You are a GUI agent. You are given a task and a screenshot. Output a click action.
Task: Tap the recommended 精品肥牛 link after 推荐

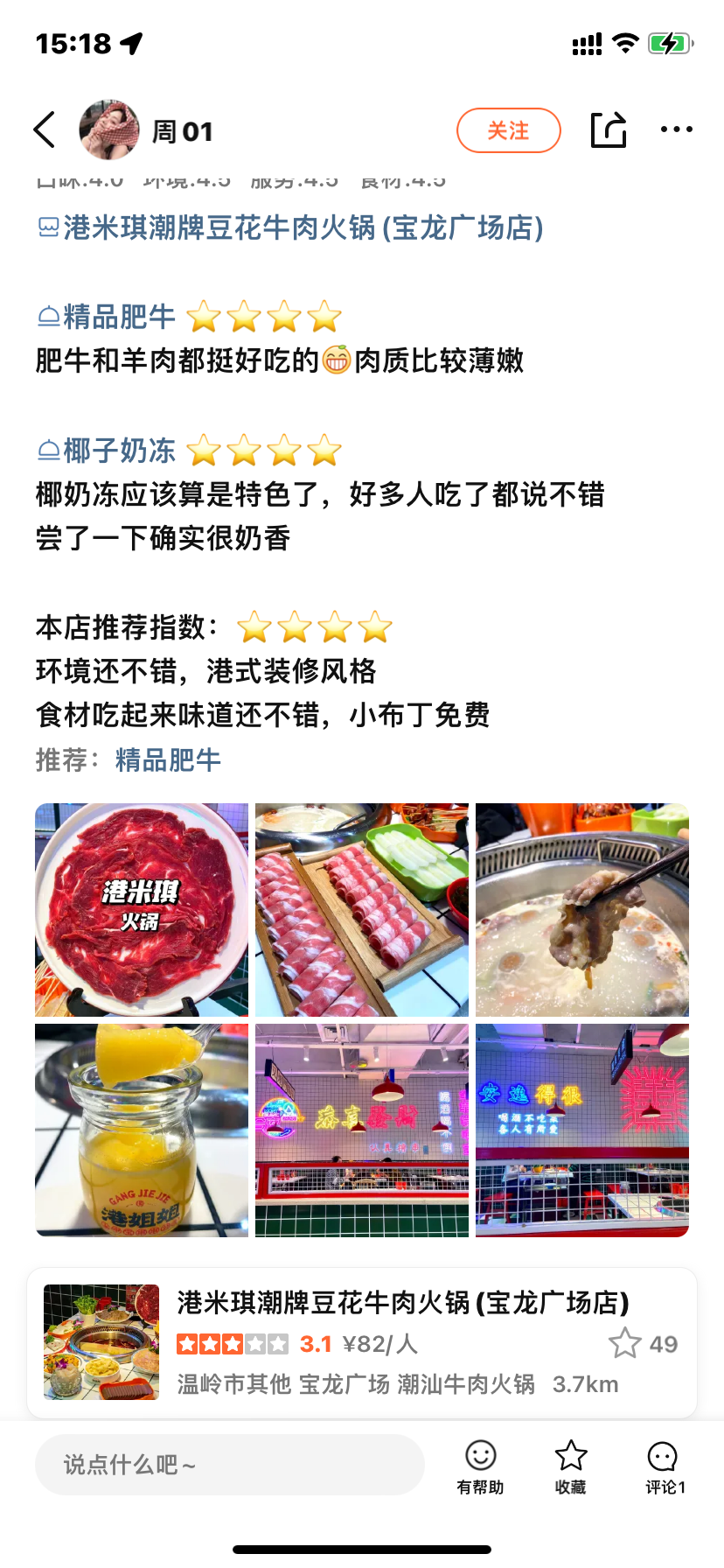coord(168,759)
